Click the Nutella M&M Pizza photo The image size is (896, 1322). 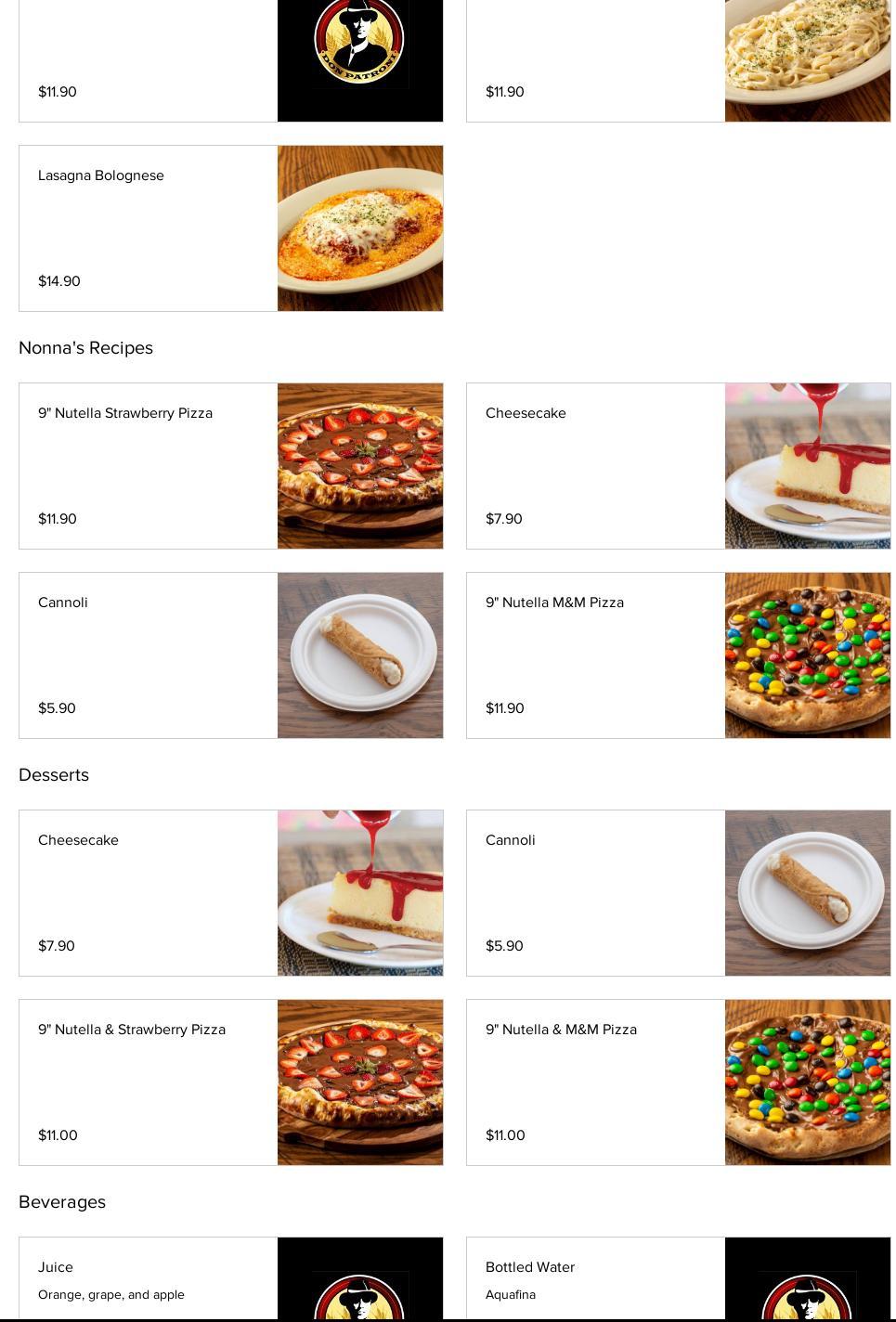(x=808, y=655)
